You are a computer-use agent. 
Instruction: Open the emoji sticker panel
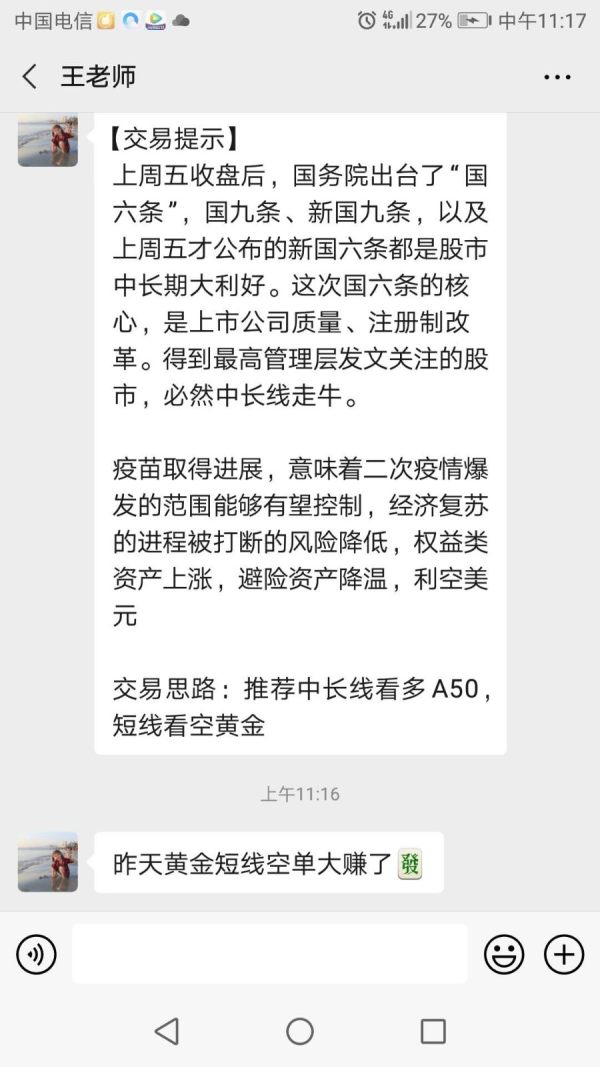coord(503,954)
